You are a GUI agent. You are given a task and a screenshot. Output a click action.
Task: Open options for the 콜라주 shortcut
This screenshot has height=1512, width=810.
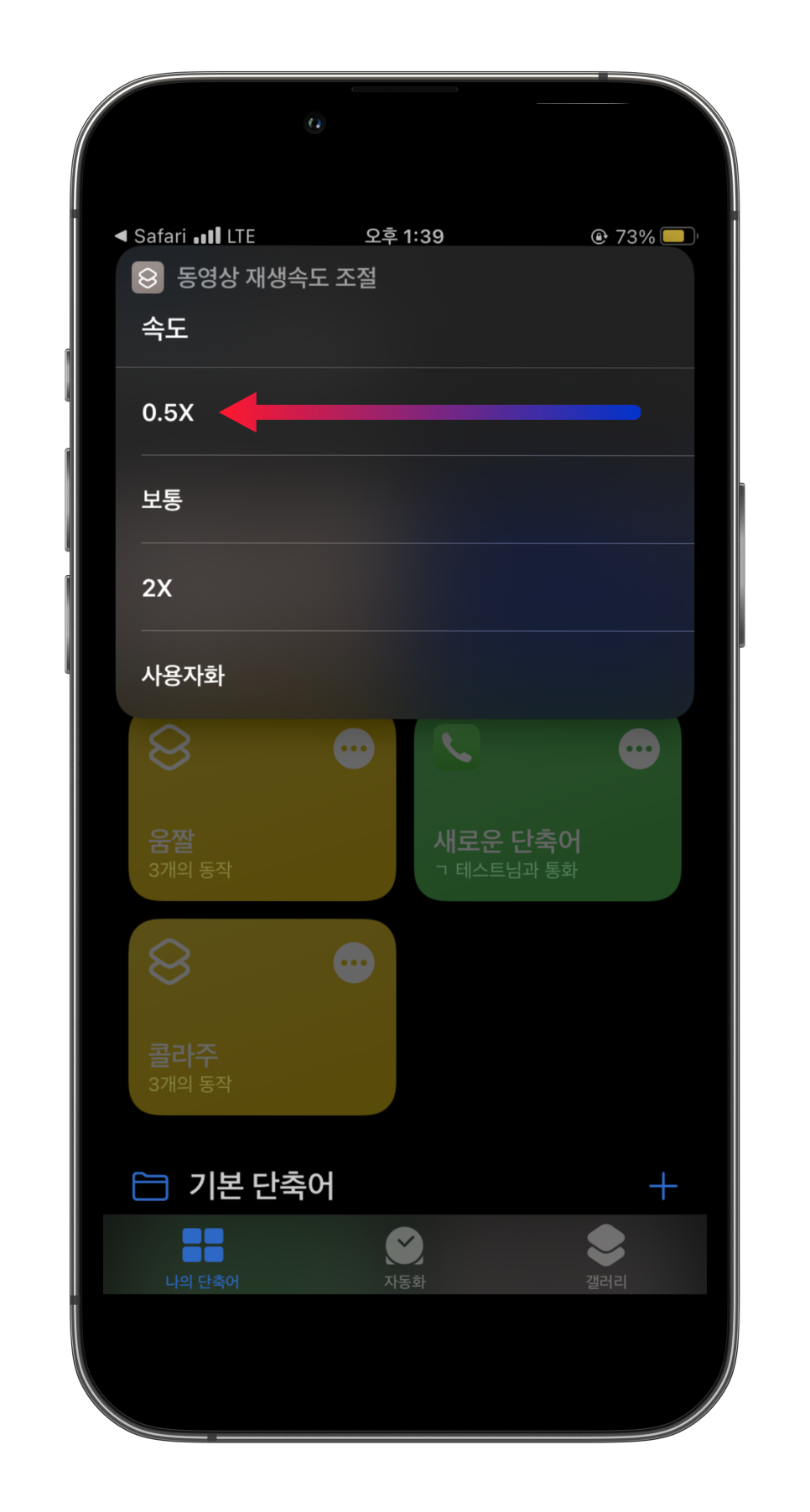(x=354, y=963)
